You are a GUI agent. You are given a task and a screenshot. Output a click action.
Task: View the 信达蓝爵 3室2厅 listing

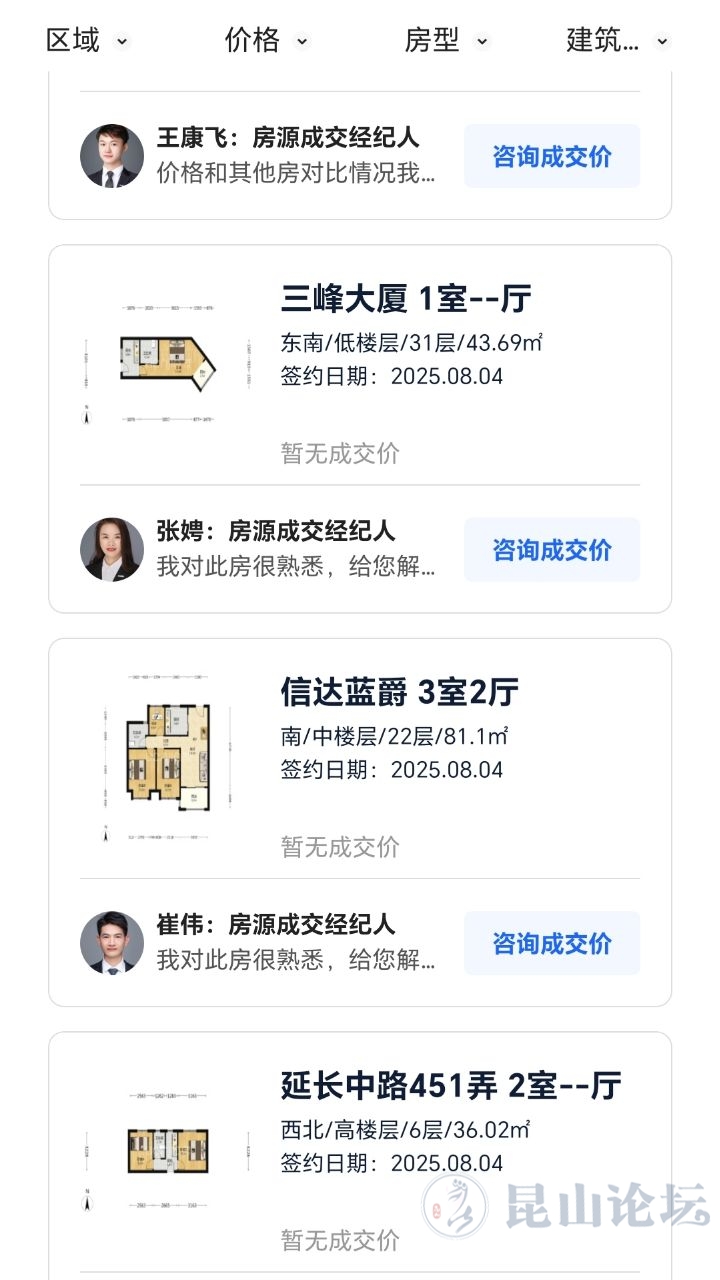399,692
